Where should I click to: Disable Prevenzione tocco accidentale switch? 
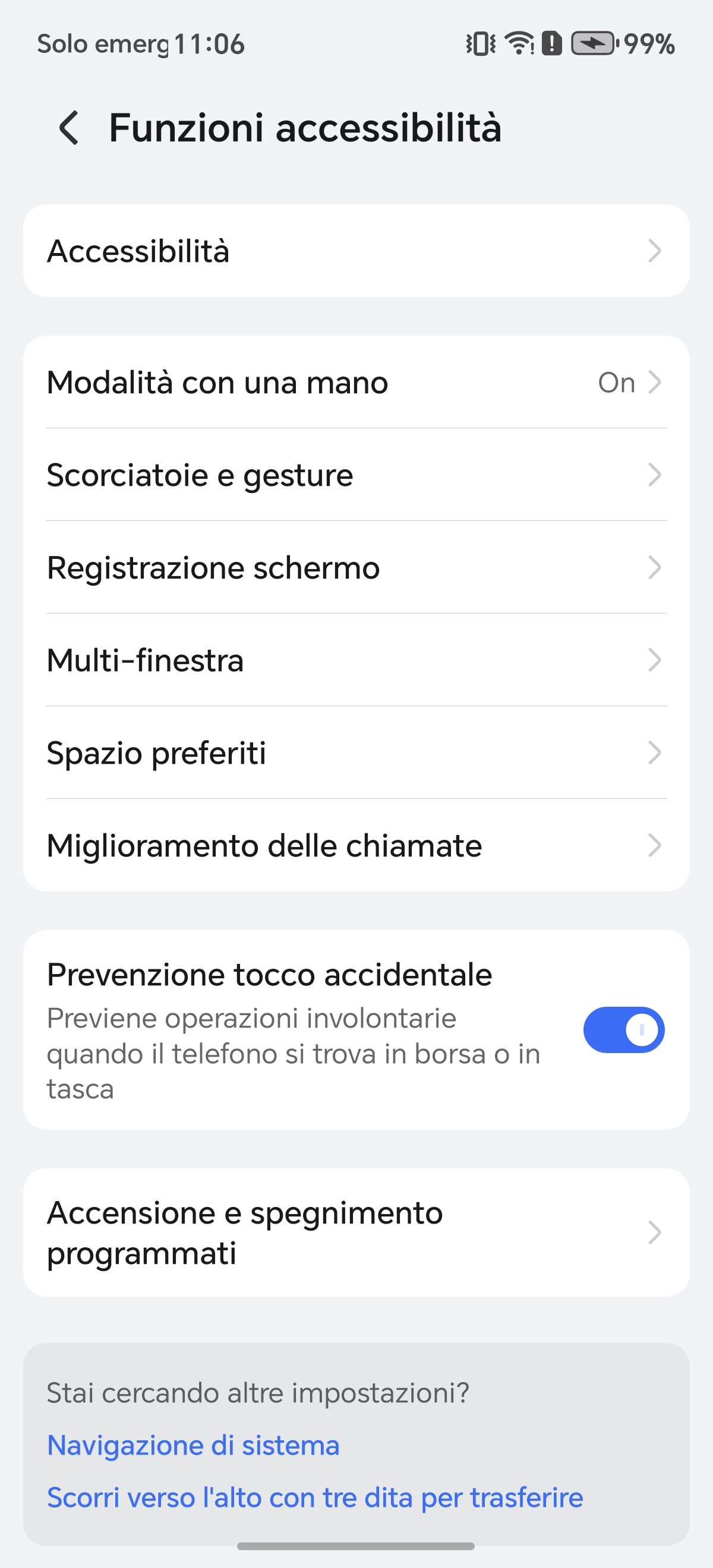pos(623,1030)
